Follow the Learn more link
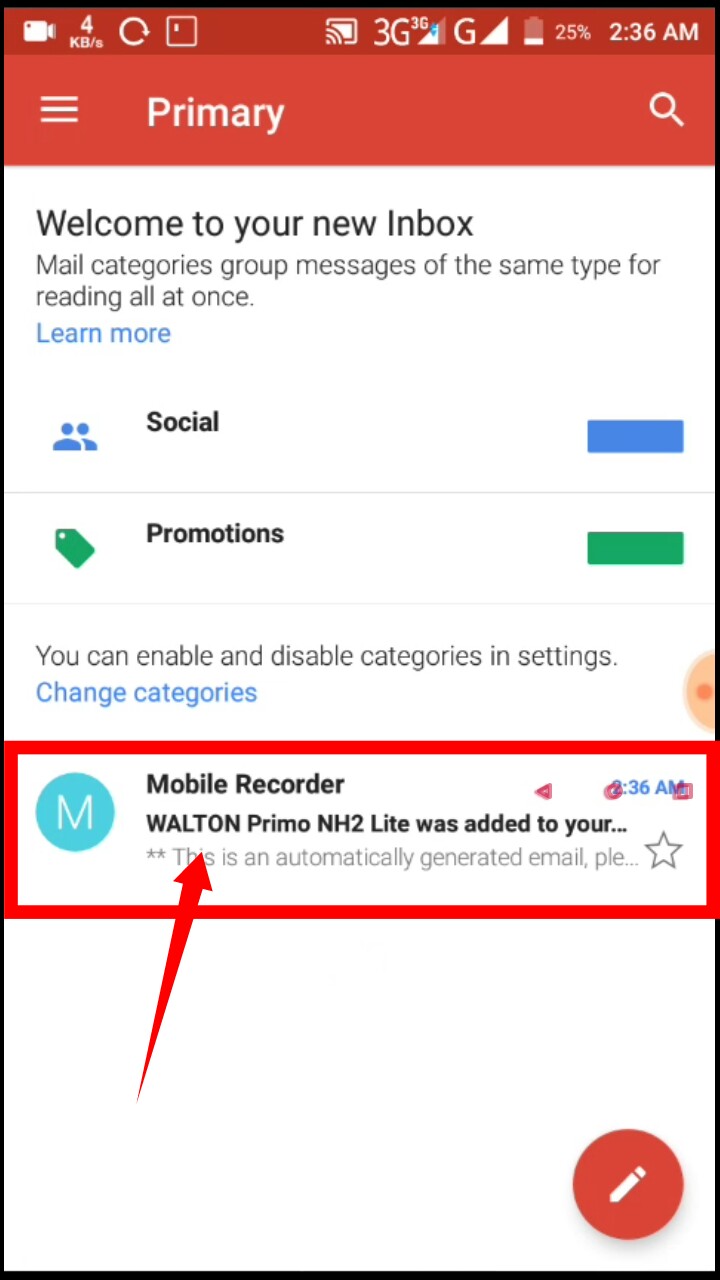Image resolution: width=720 pixels, height=1280 pixels. [x=103, y=333]
